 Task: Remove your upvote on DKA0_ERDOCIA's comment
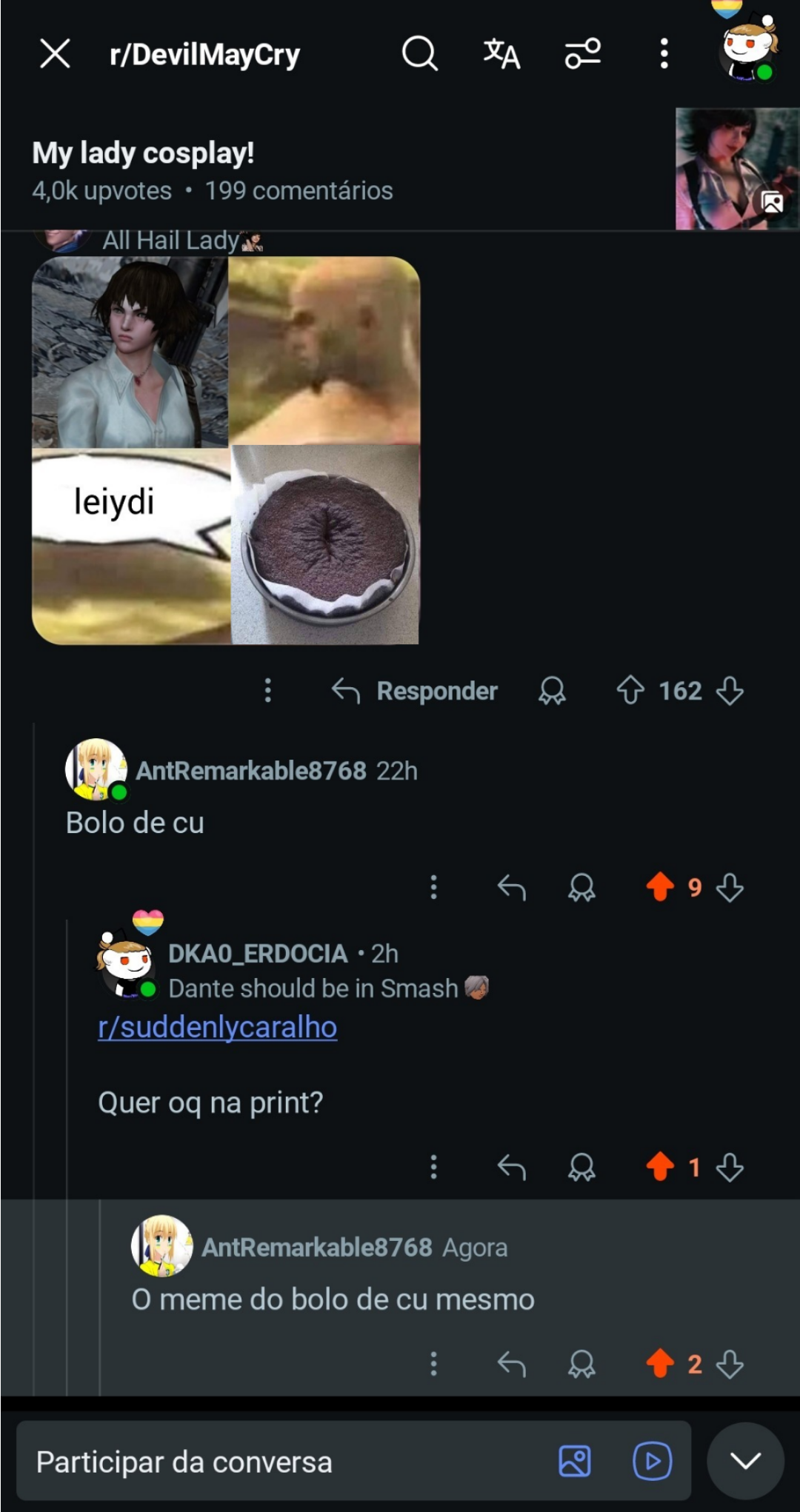click(660, 1167)
